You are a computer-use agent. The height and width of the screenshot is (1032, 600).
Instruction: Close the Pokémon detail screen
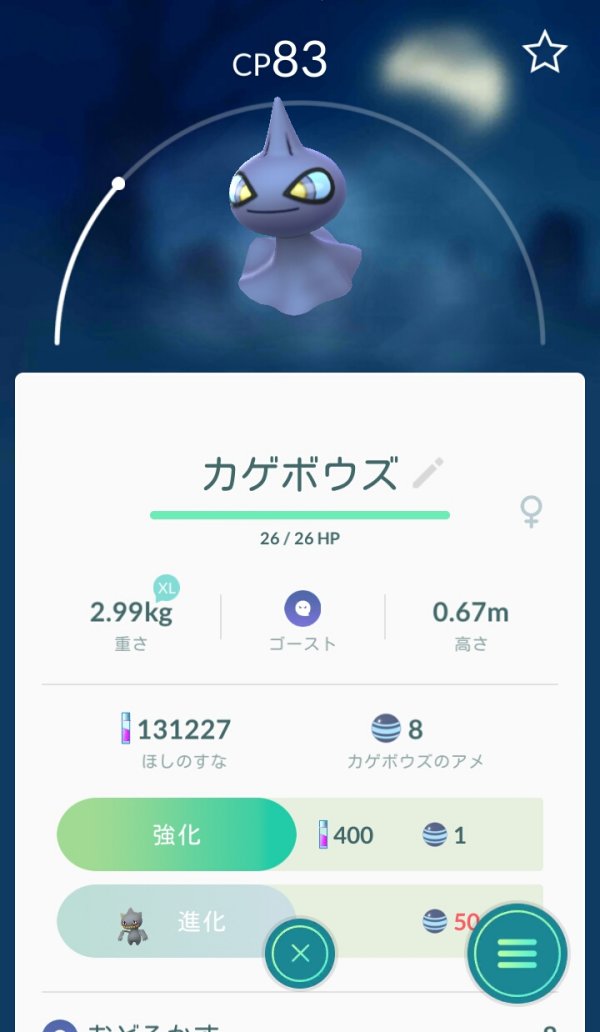click(300, 953)
